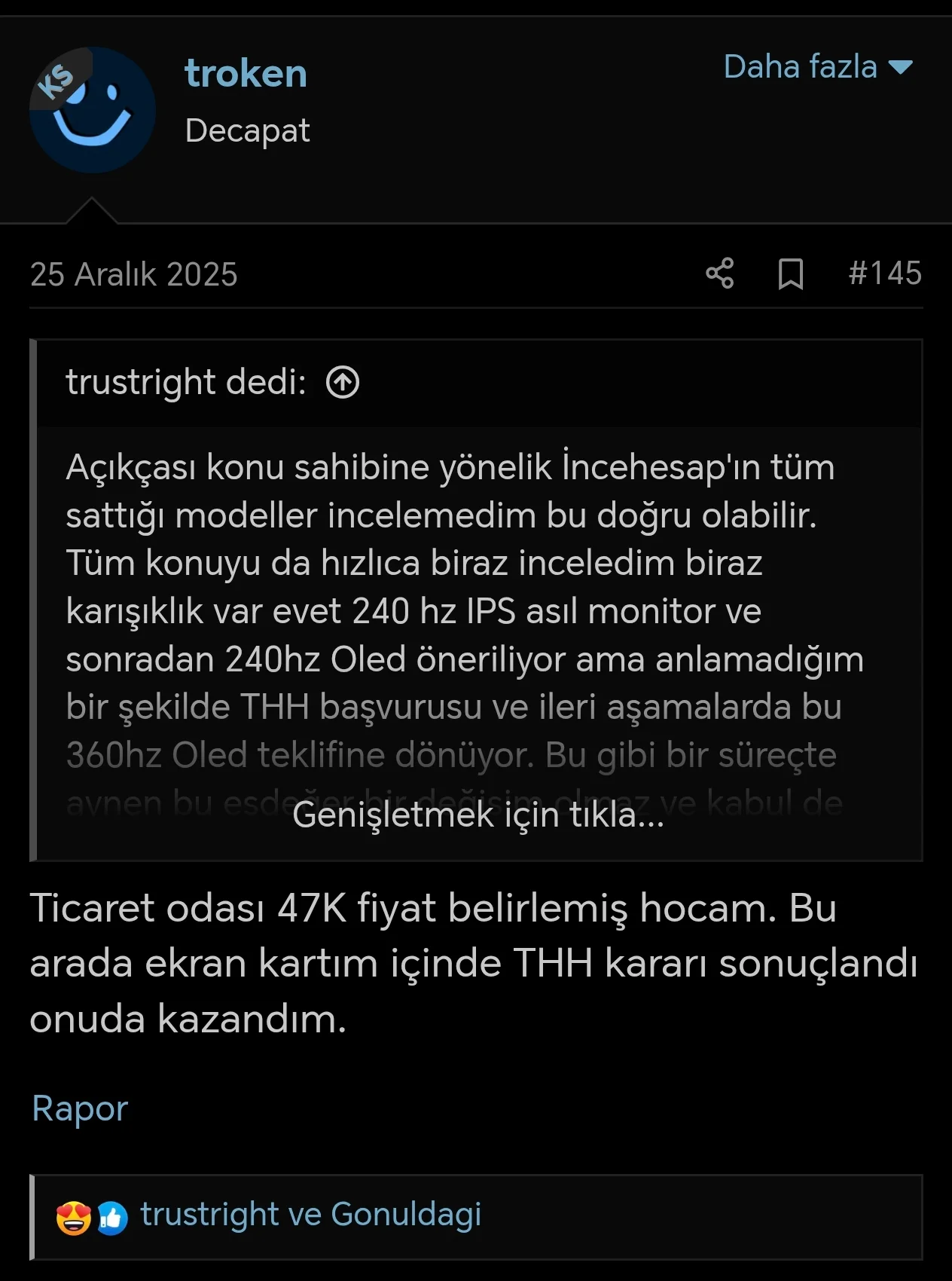Expand the quote with Genişletmek için tıkla
Image resolution: width=952 pixels, height=1281 pixels.
[478, 815]
